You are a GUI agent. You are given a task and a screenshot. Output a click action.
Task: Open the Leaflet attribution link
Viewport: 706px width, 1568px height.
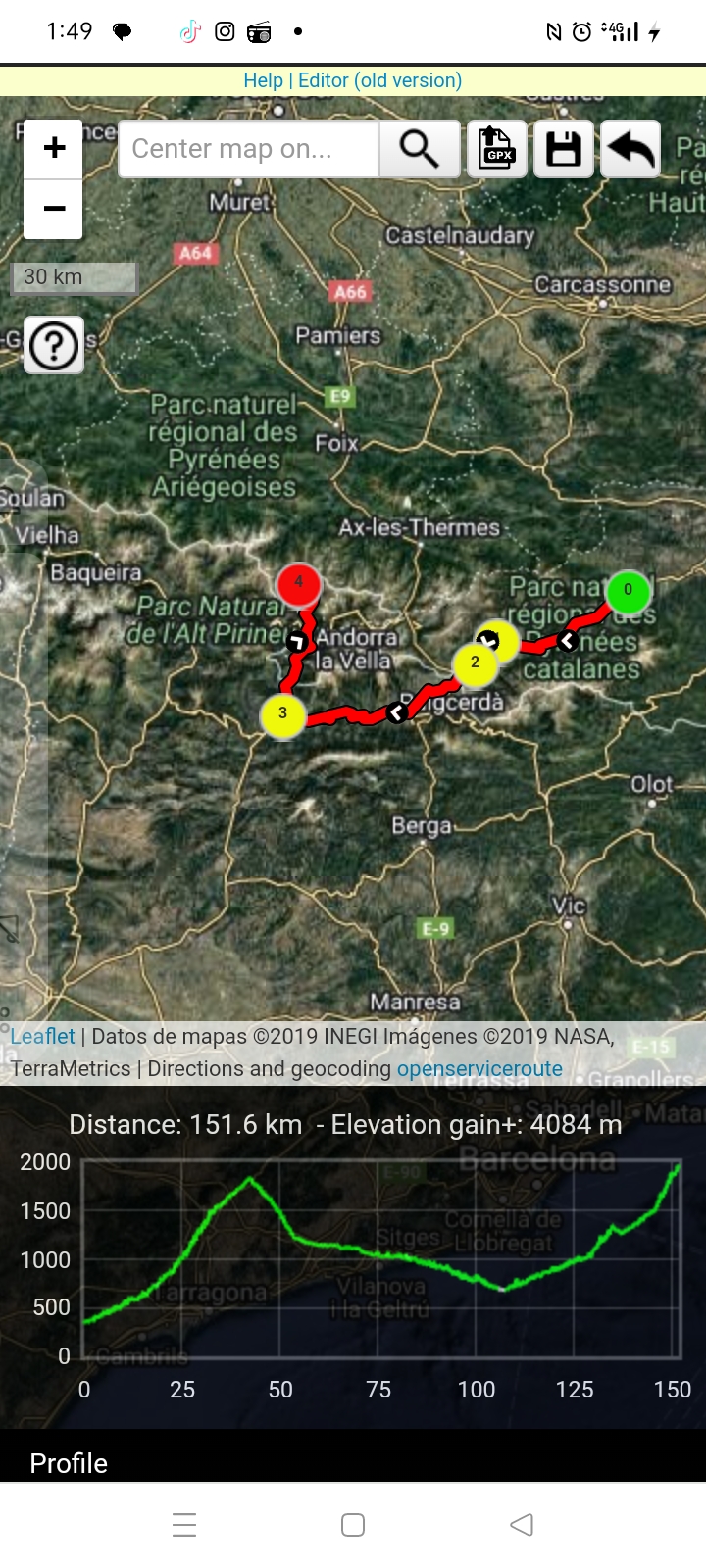42,1036
